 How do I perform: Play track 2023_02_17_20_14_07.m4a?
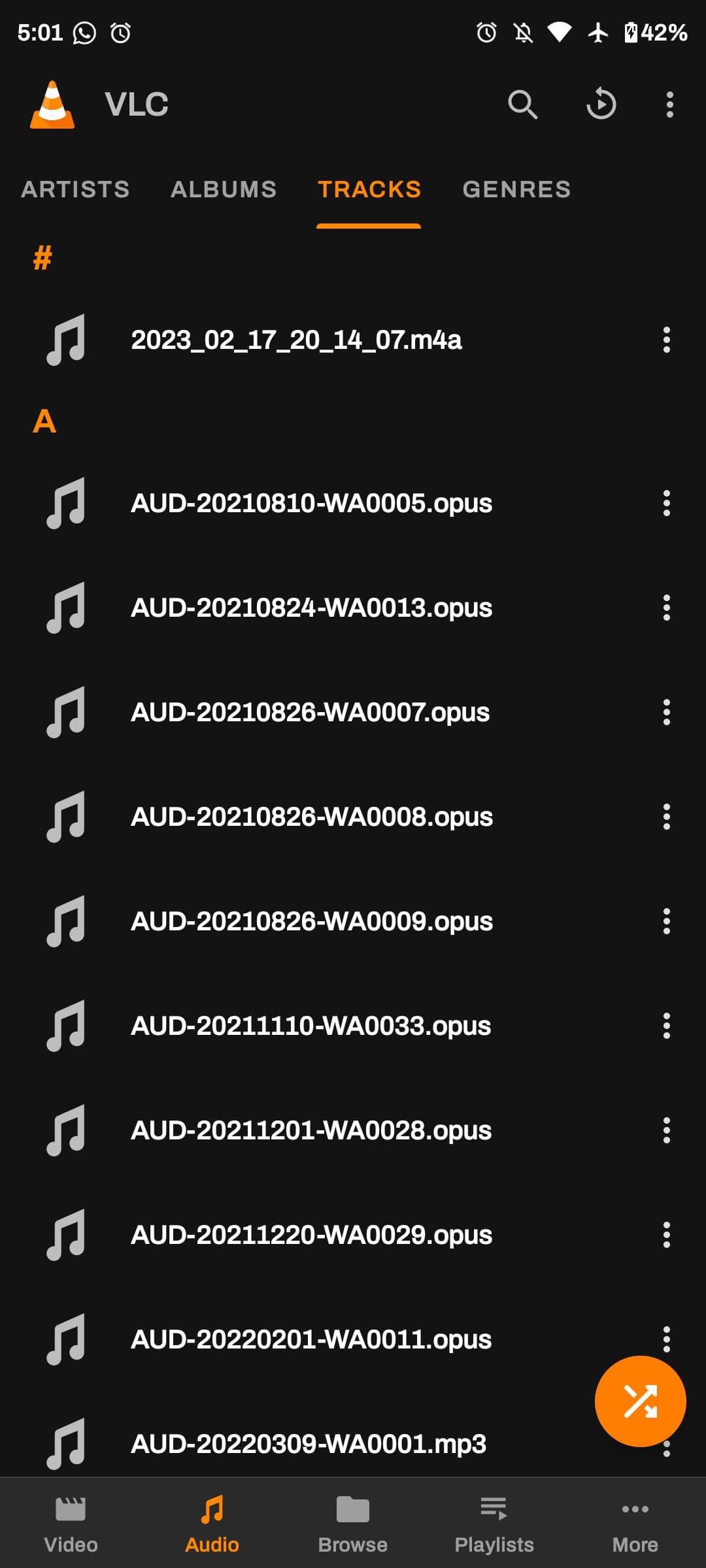296,340
